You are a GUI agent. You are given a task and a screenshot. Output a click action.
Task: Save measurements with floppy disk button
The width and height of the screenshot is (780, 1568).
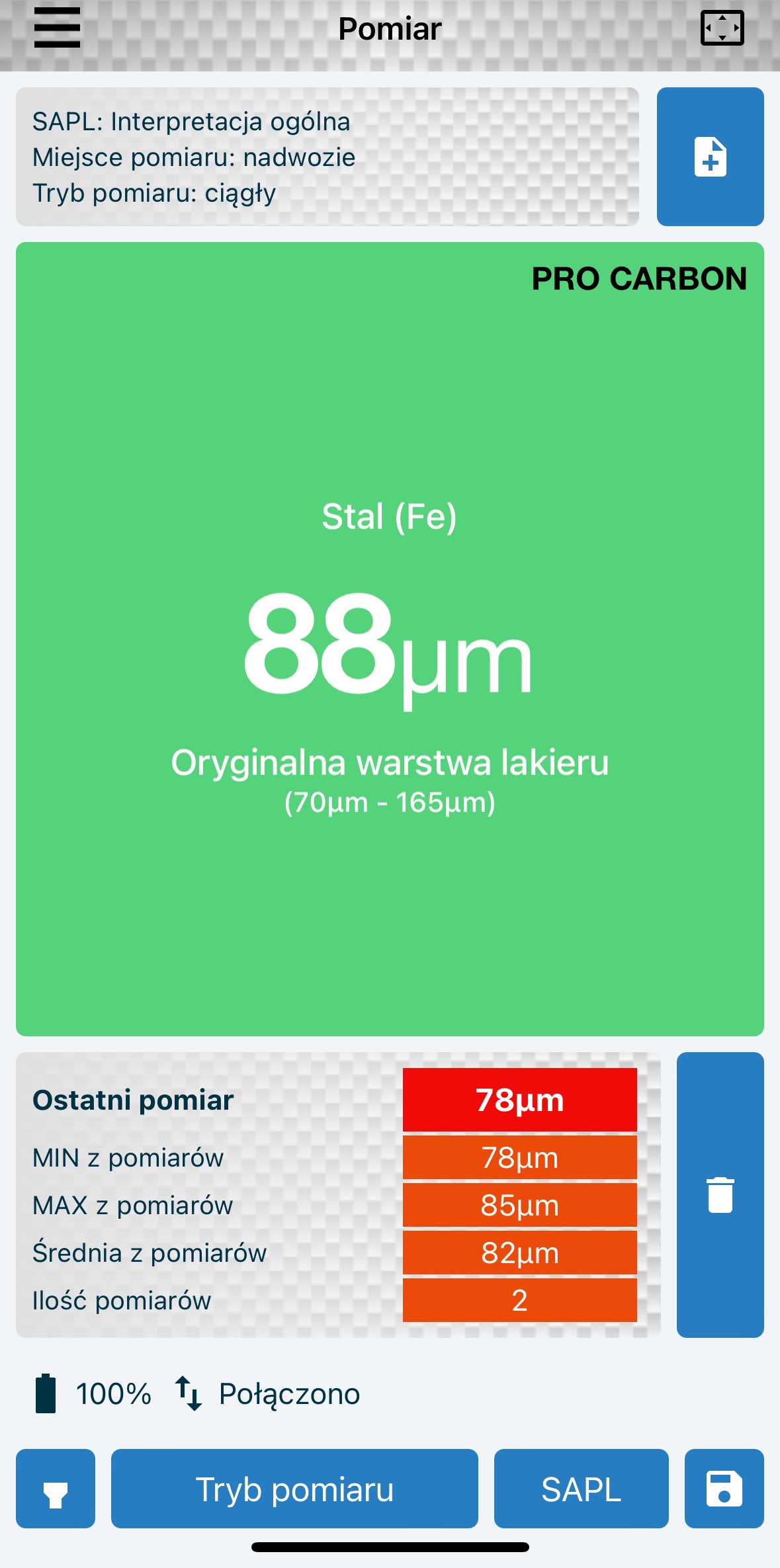tap(724, 1489)
